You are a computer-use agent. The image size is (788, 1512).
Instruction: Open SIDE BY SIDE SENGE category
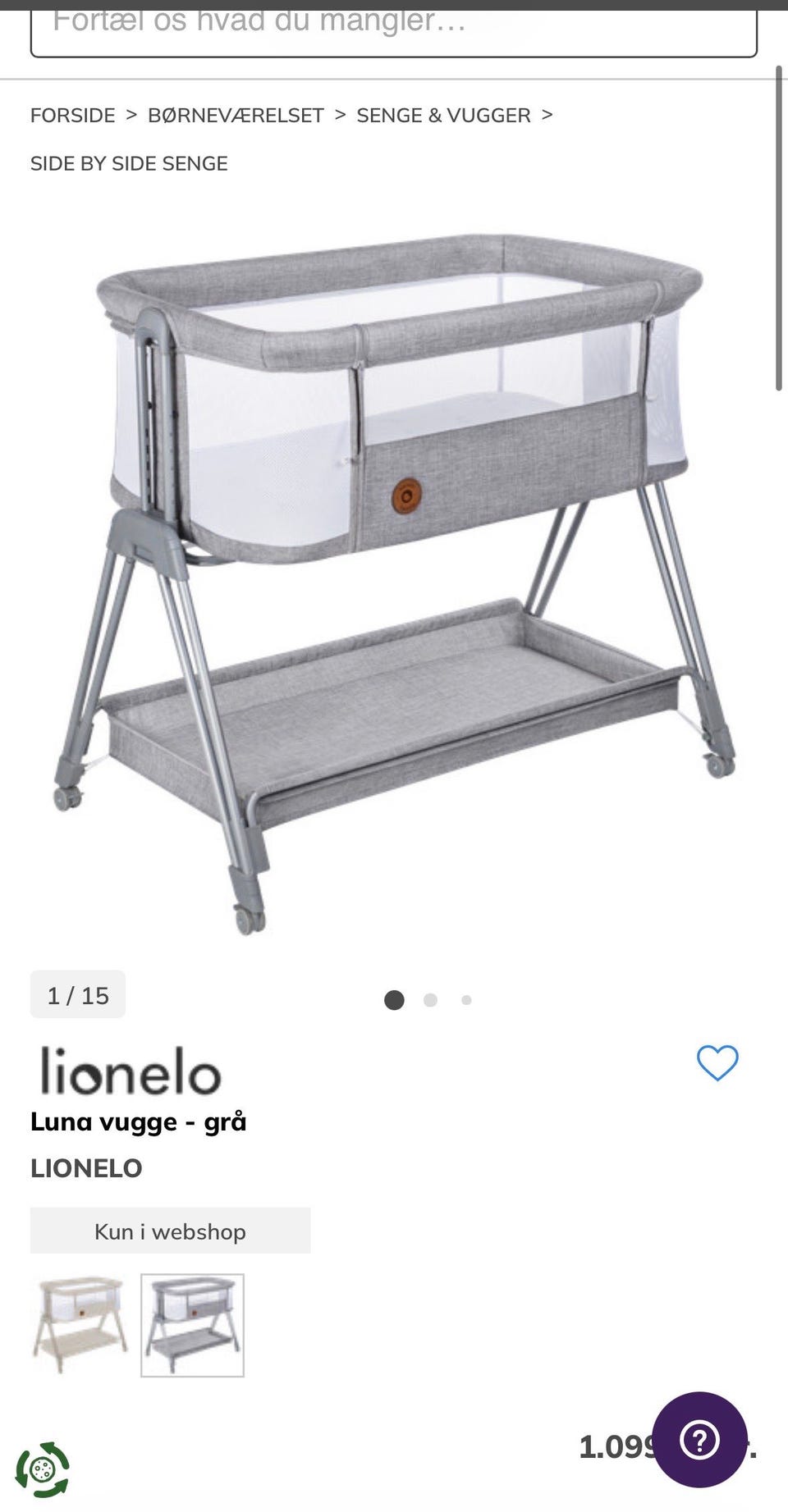129,163
